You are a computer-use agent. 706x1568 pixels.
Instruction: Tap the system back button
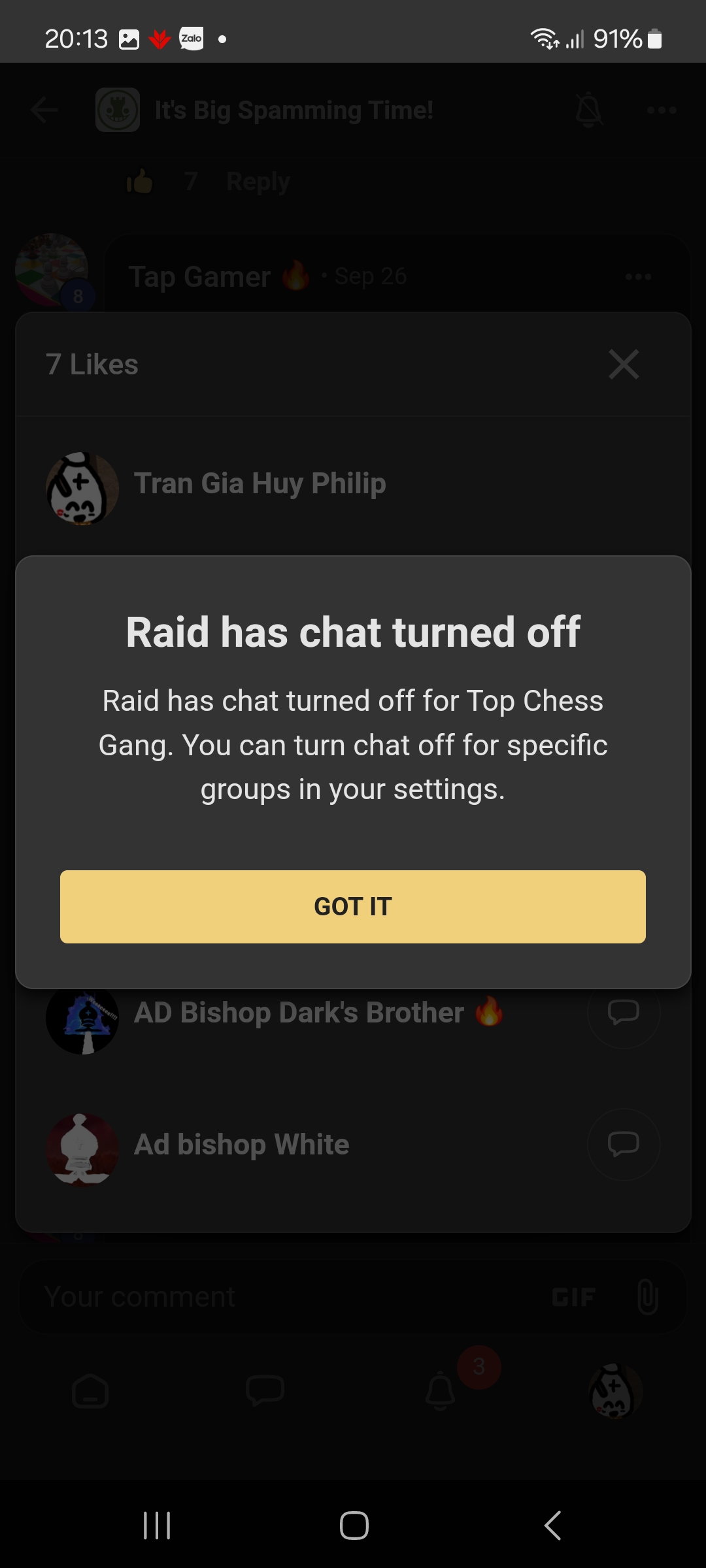[552, 1526]
